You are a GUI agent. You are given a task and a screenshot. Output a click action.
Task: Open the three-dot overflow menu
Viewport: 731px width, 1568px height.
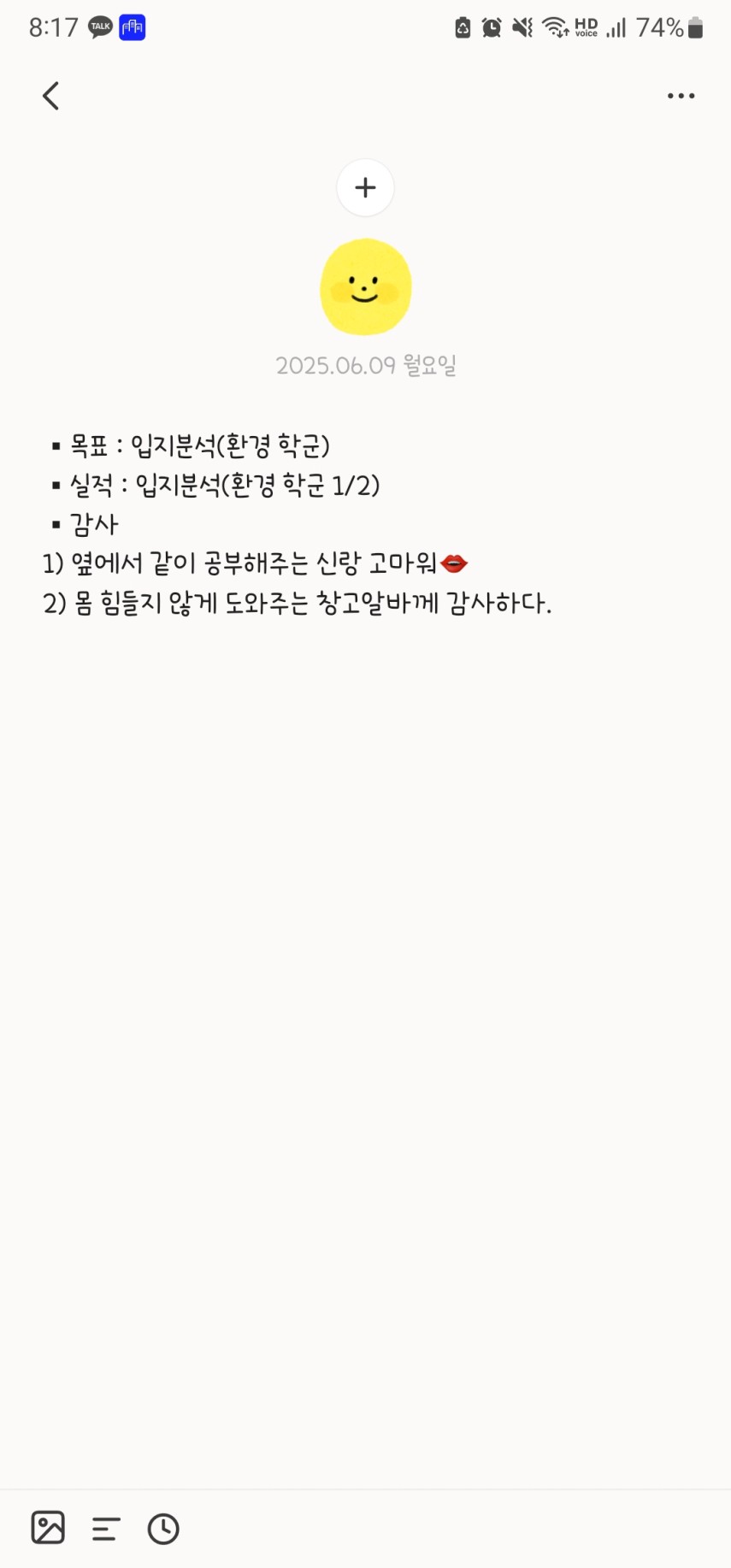pos(681,96)
